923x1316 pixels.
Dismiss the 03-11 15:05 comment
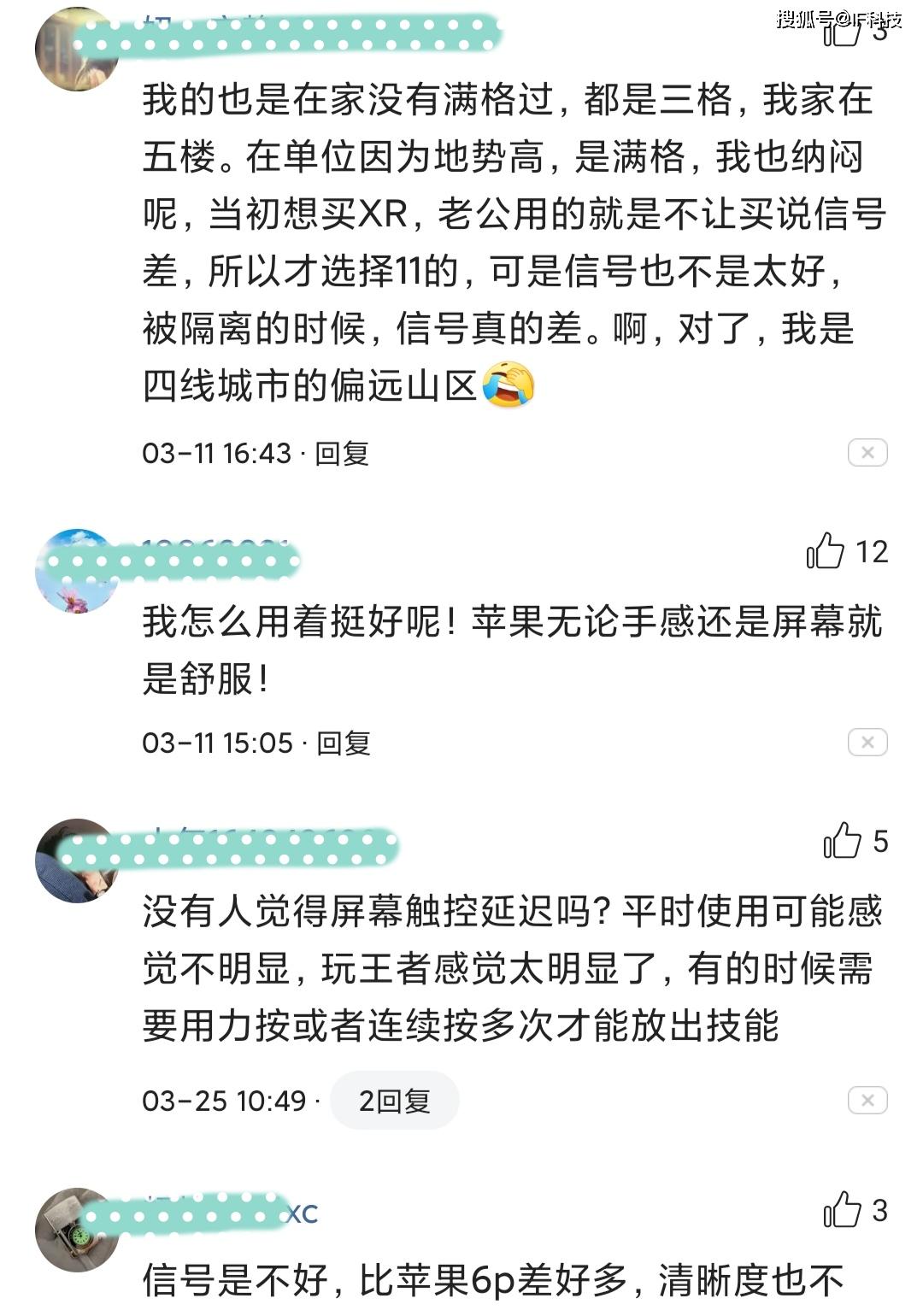click(x=867, y=743)
